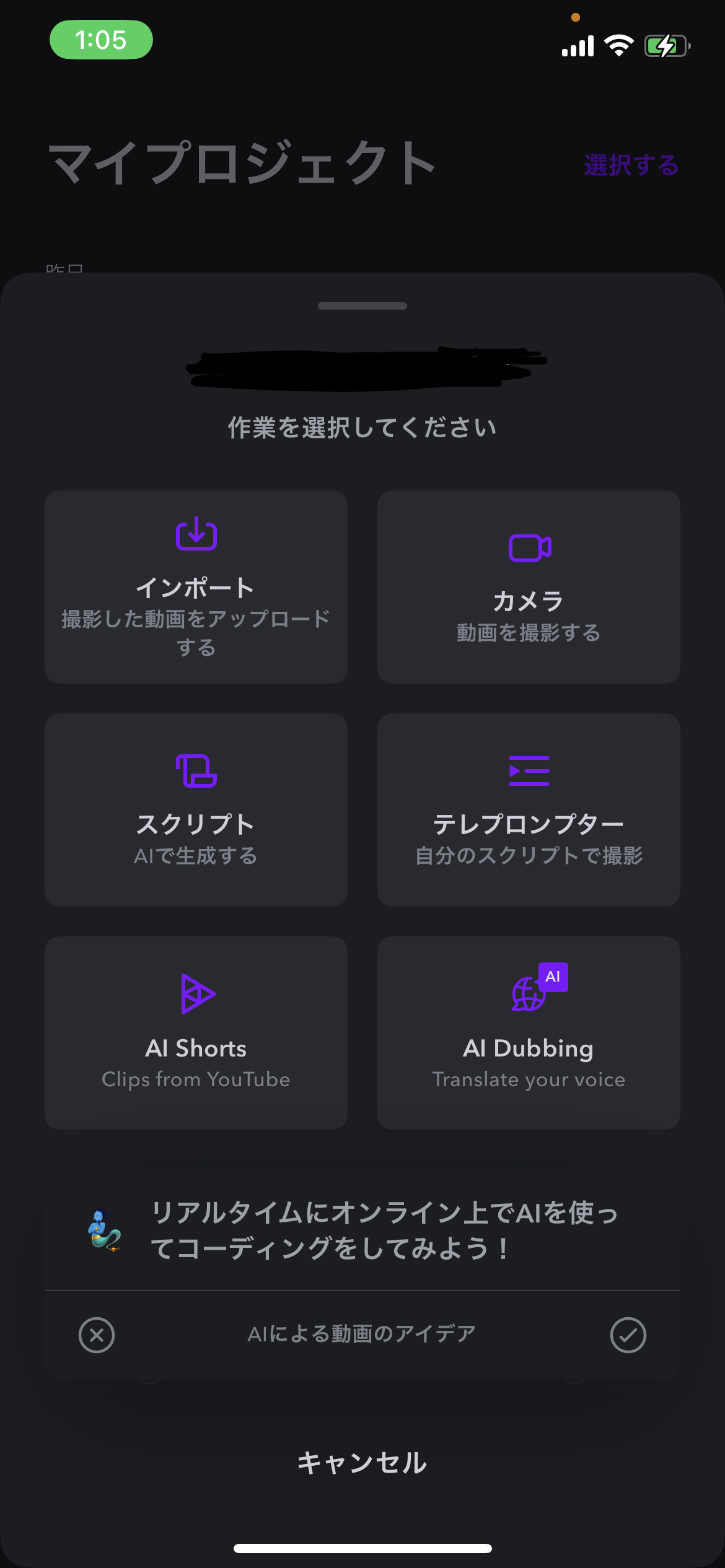
Task: Open カメラ to record a video
Action: pos(529,587)
